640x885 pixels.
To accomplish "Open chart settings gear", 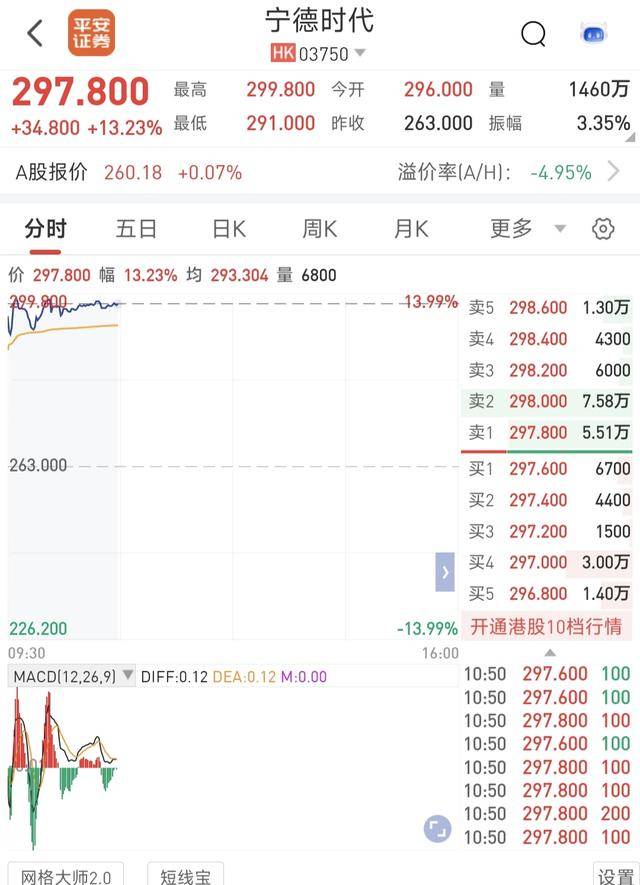I will (603, 229).
